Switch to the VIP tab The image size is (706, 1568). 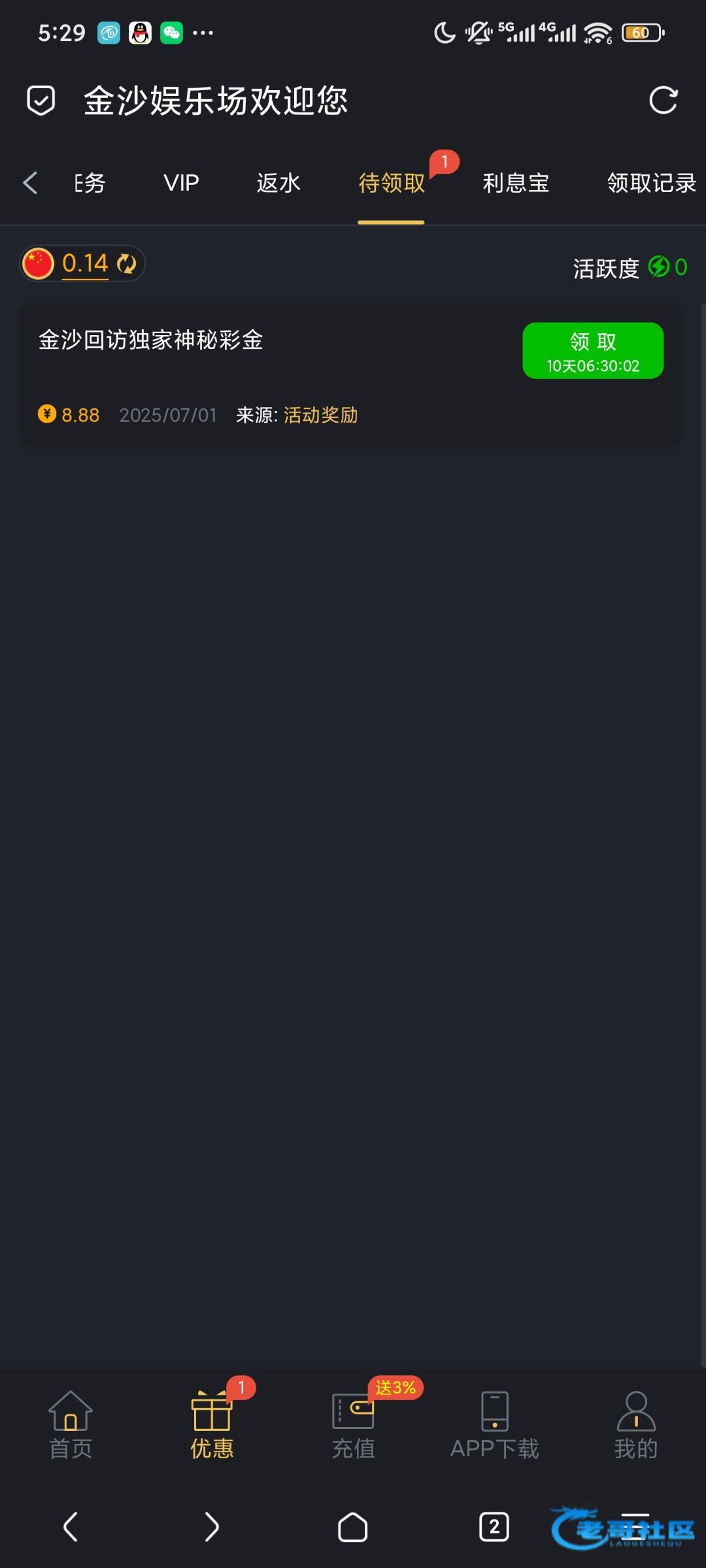tap(181, 183)
